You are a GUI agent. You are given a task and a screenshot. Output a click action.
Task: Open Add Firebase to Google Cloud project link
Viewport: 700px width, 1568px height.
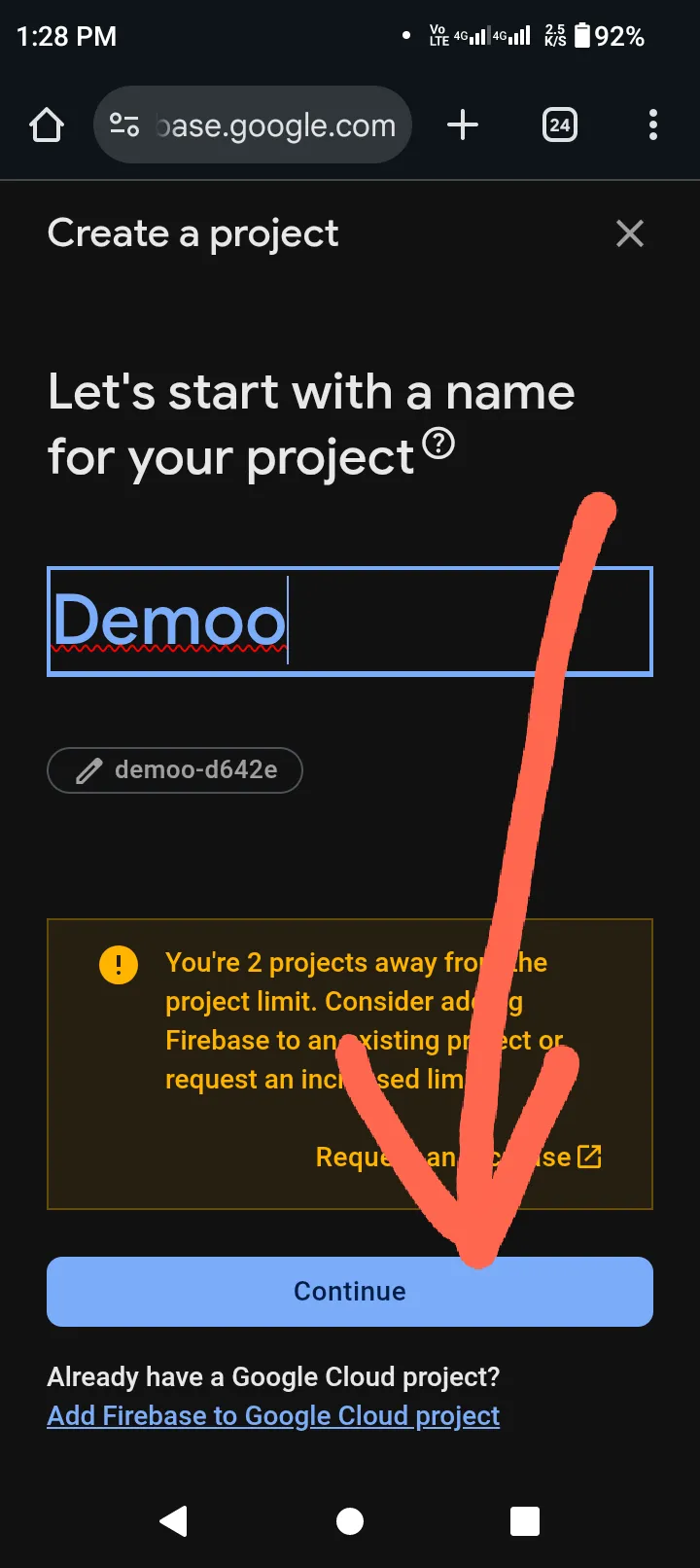[x=273, y=1416]
